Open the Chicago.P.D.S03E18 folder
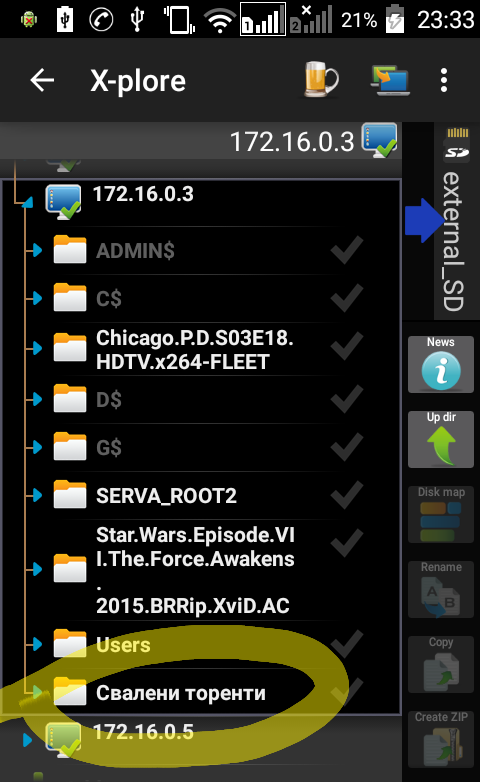 pos(202,349)
